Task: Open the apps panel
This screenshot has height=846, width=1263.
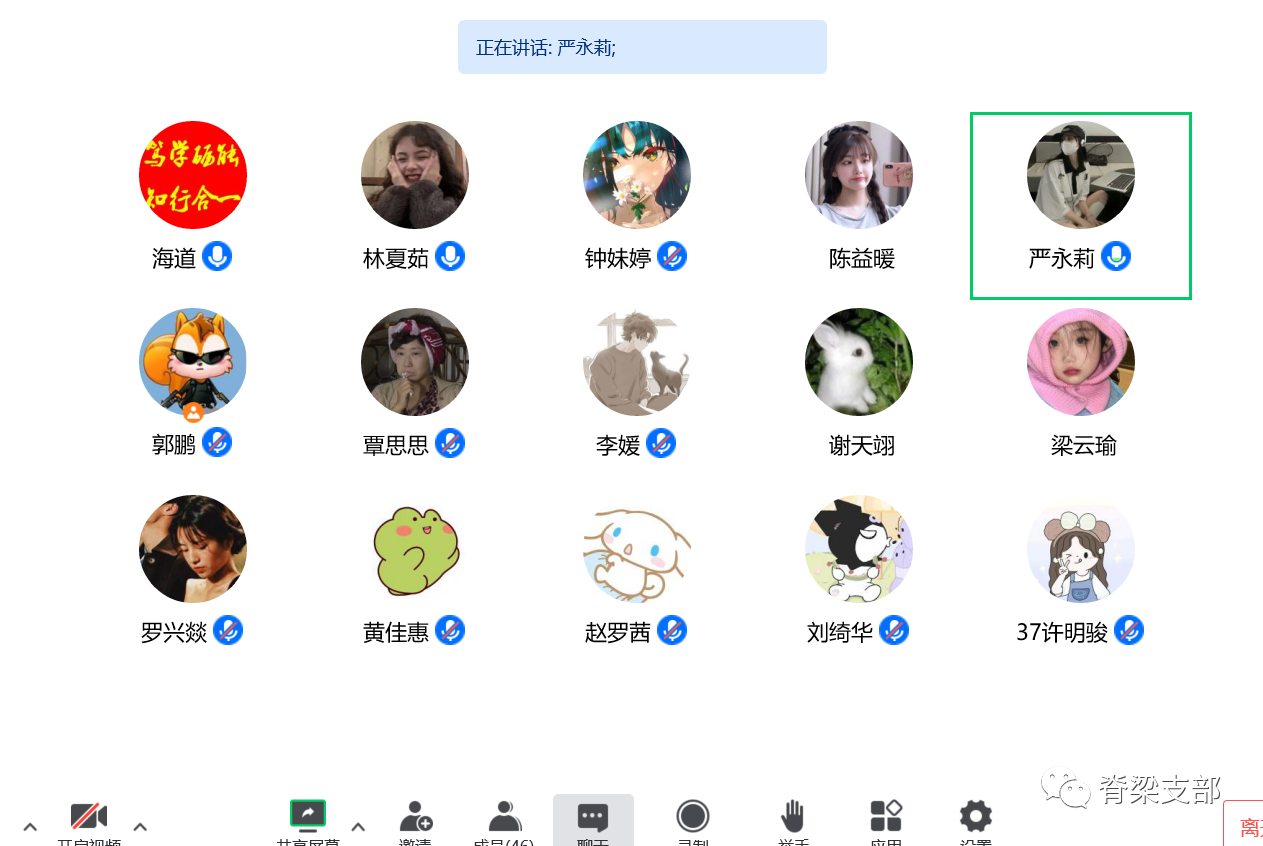Action: (885, 817)
